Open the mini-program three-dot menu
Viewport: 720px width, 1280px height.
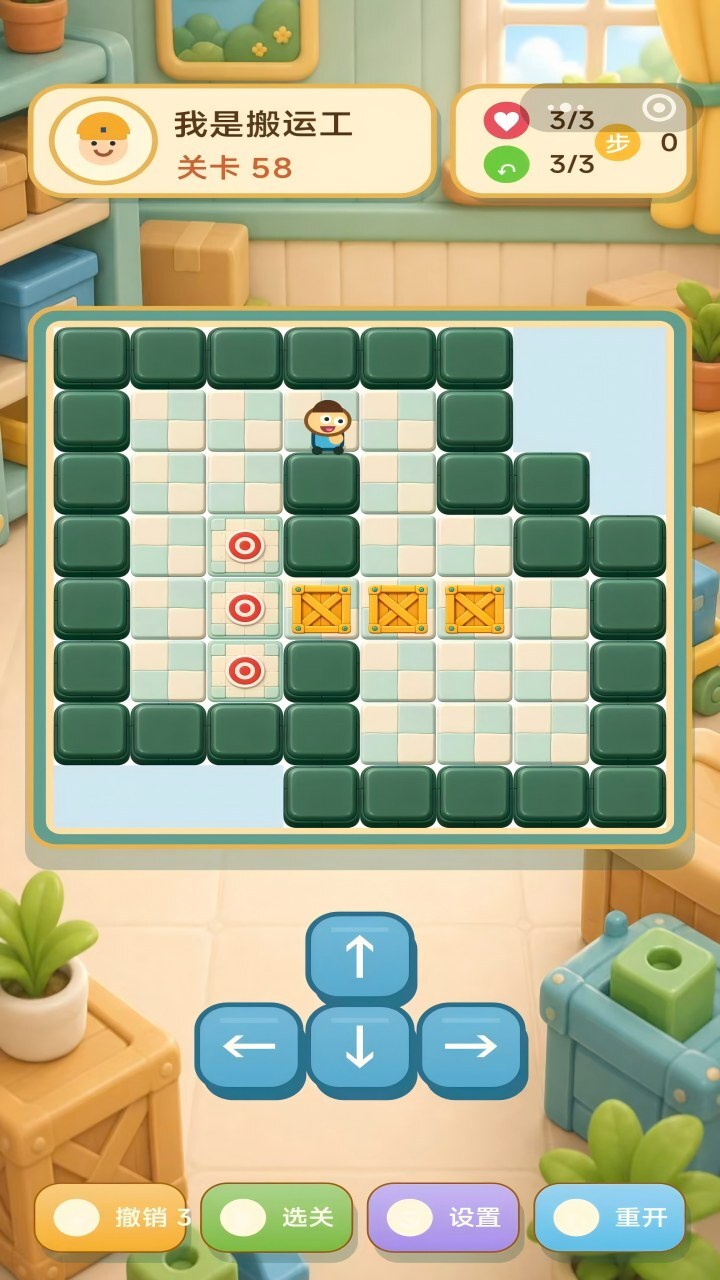pyautogui.click(x=565, y=108)
